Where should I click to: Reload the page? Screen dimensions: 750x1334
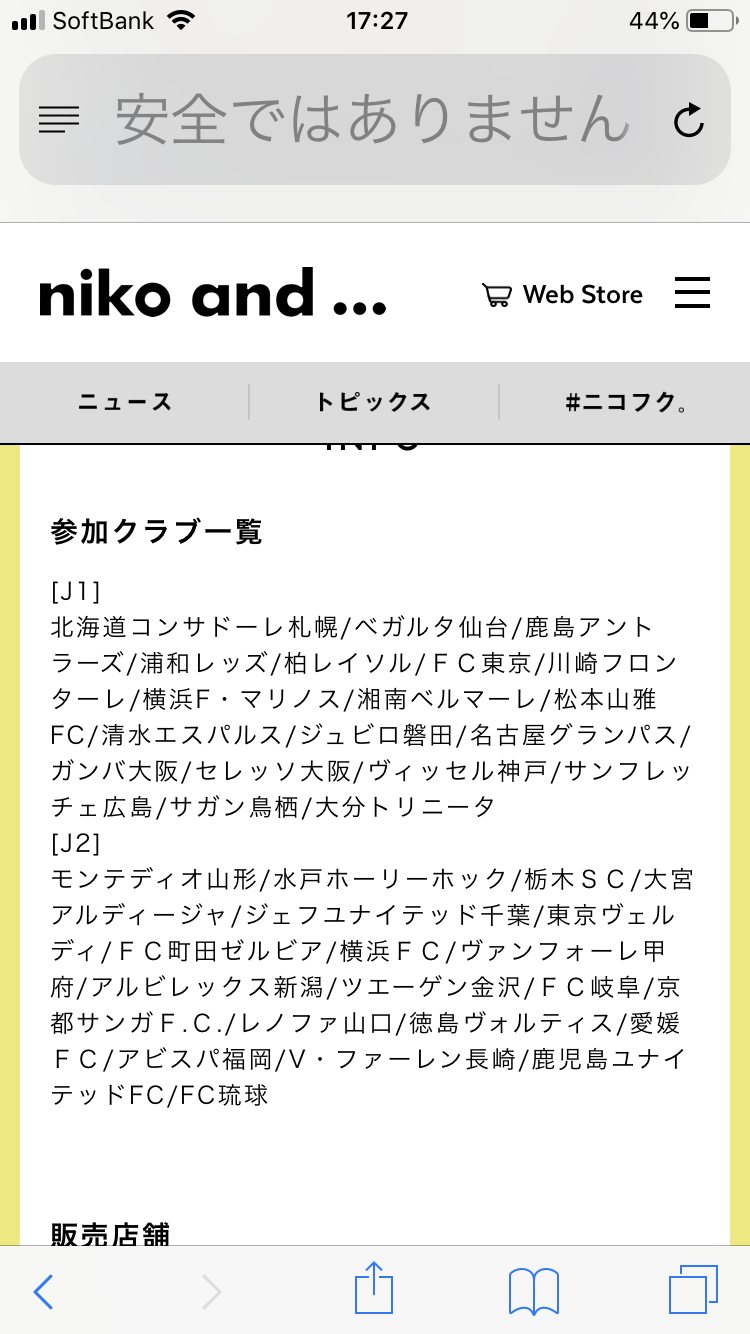click(689, 120)
